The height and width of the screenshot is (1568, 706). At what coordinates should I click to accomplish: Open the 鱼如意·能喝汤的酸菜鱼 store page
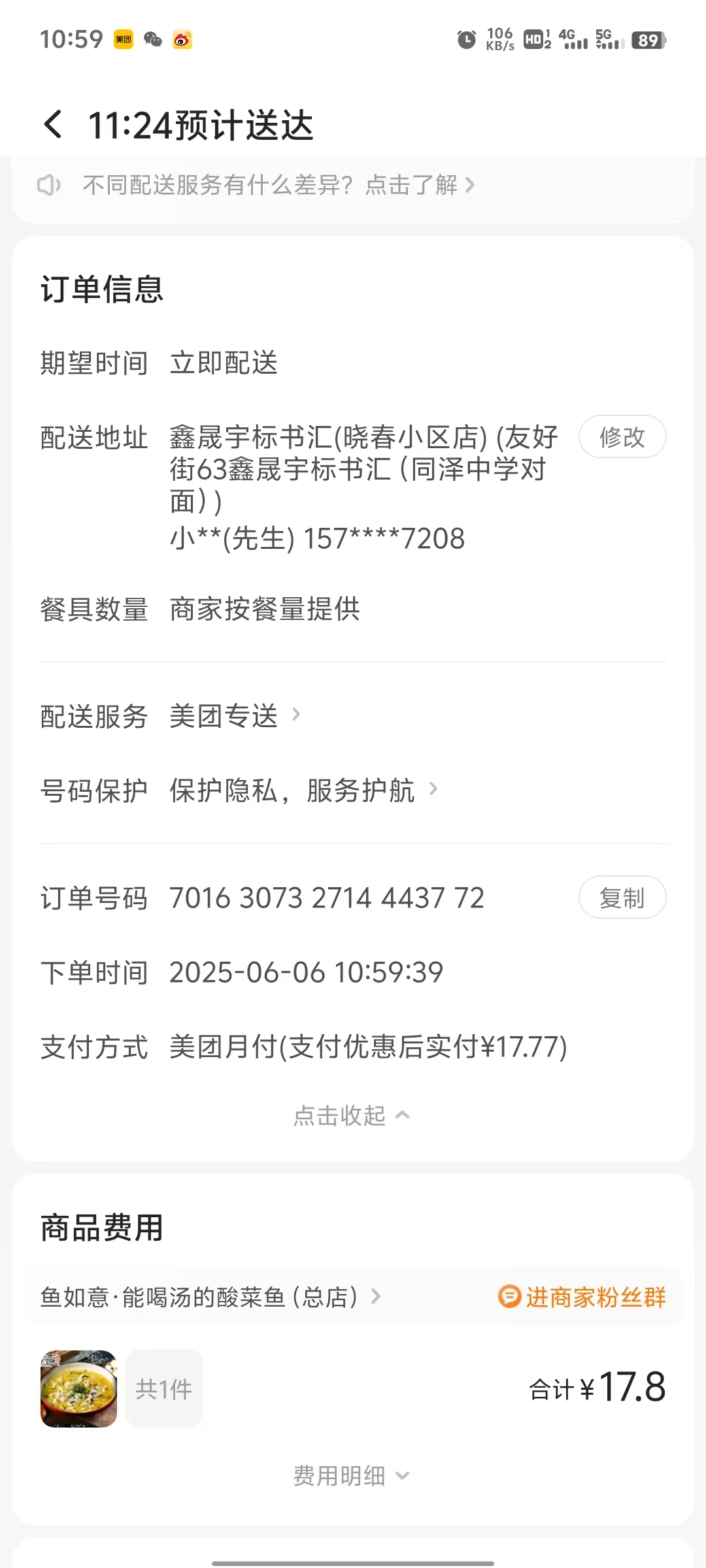click(x=209, y=1297)
